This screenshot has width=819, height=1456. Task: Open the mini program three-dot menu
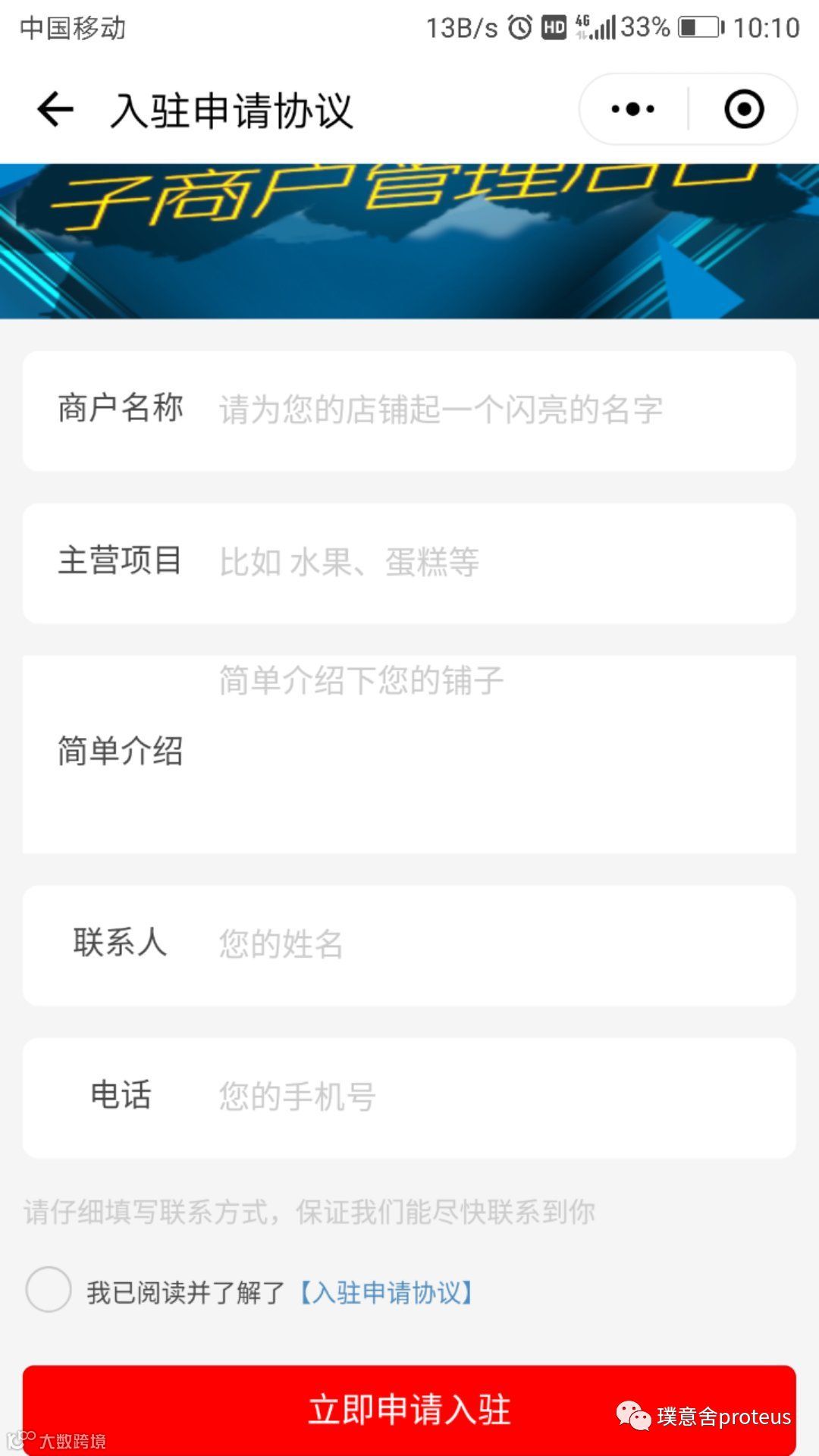[633, 109]
